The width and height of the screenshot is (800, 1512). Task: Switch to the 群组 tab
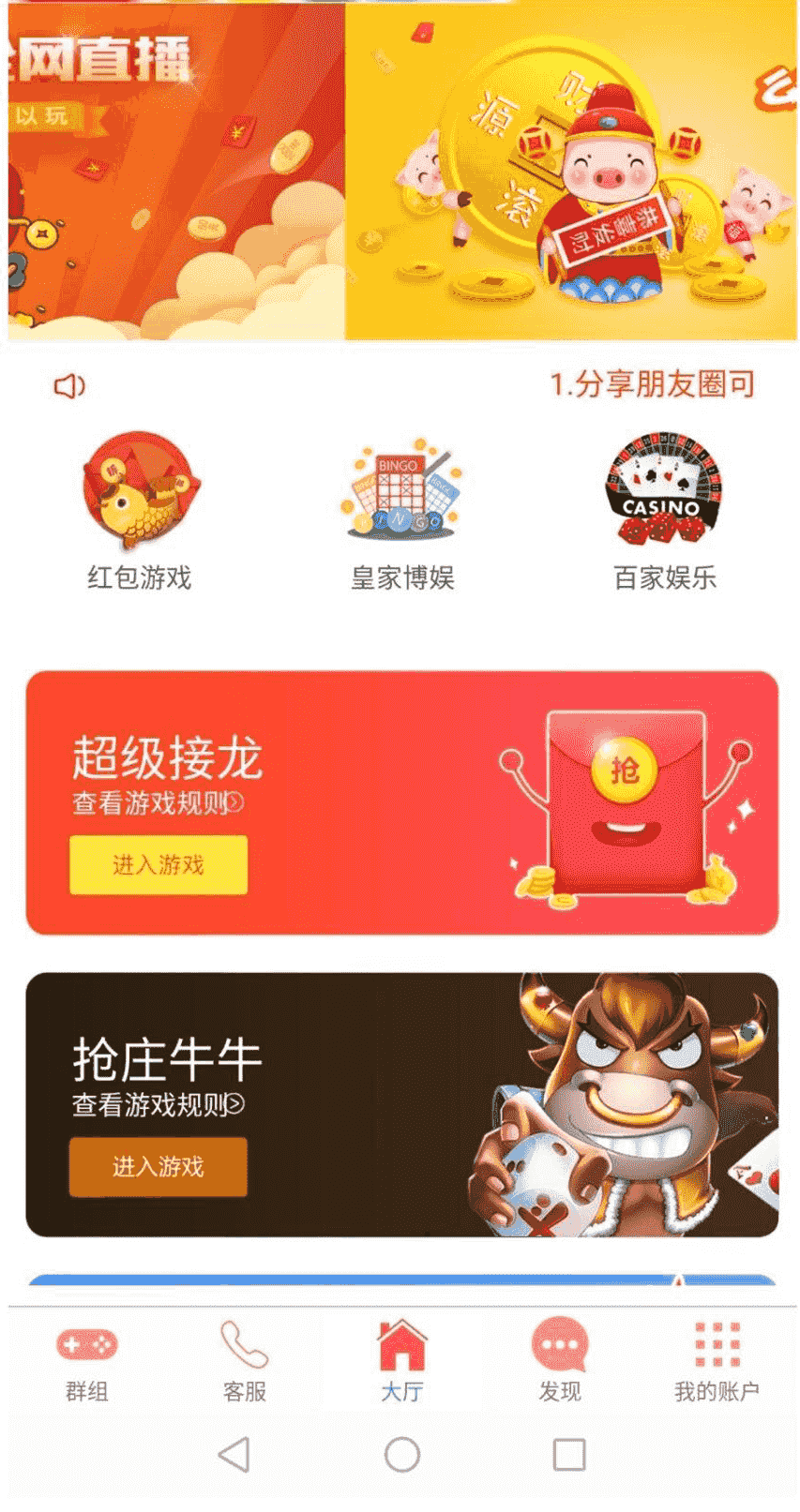(x=86, y=1363)
